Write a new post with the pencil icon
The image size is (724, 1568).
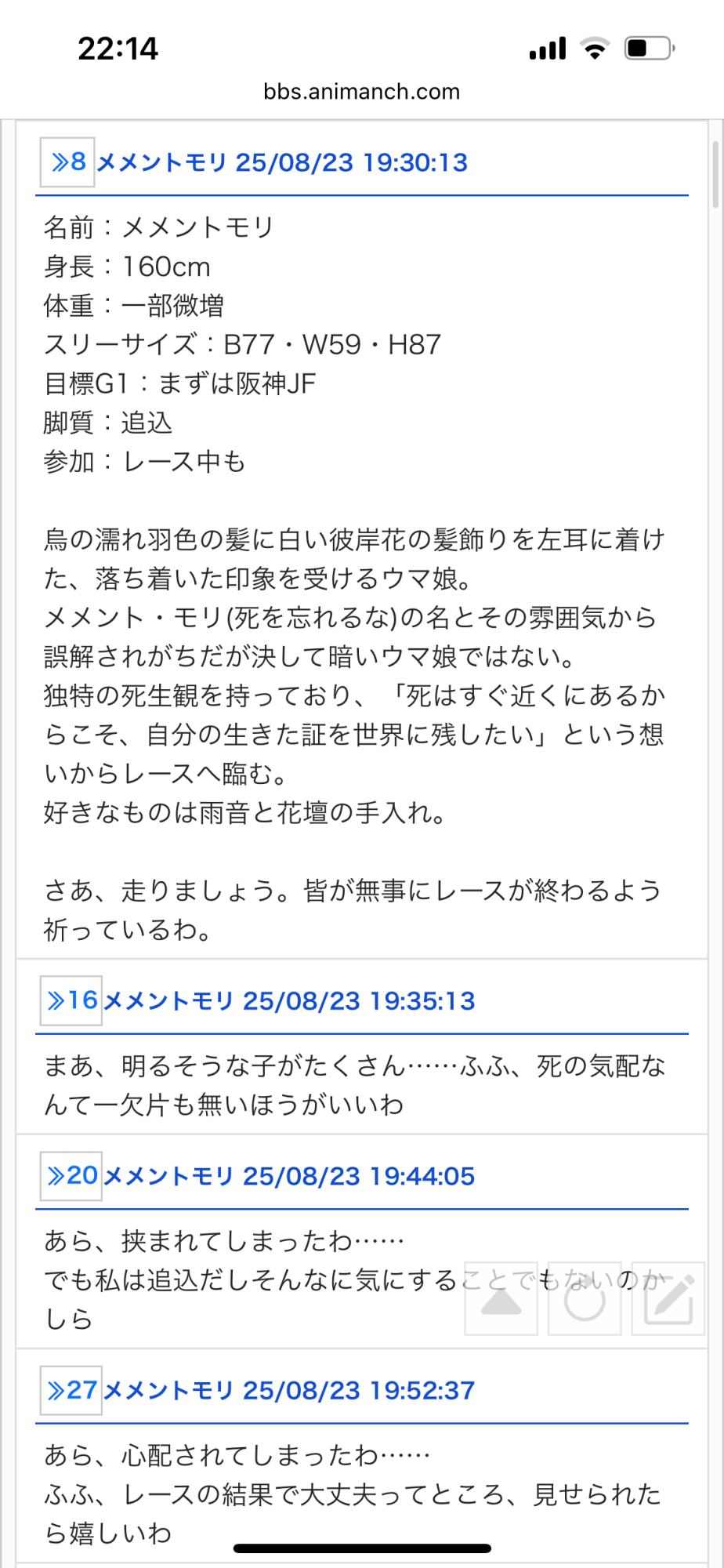click(x=668, y=1298)
